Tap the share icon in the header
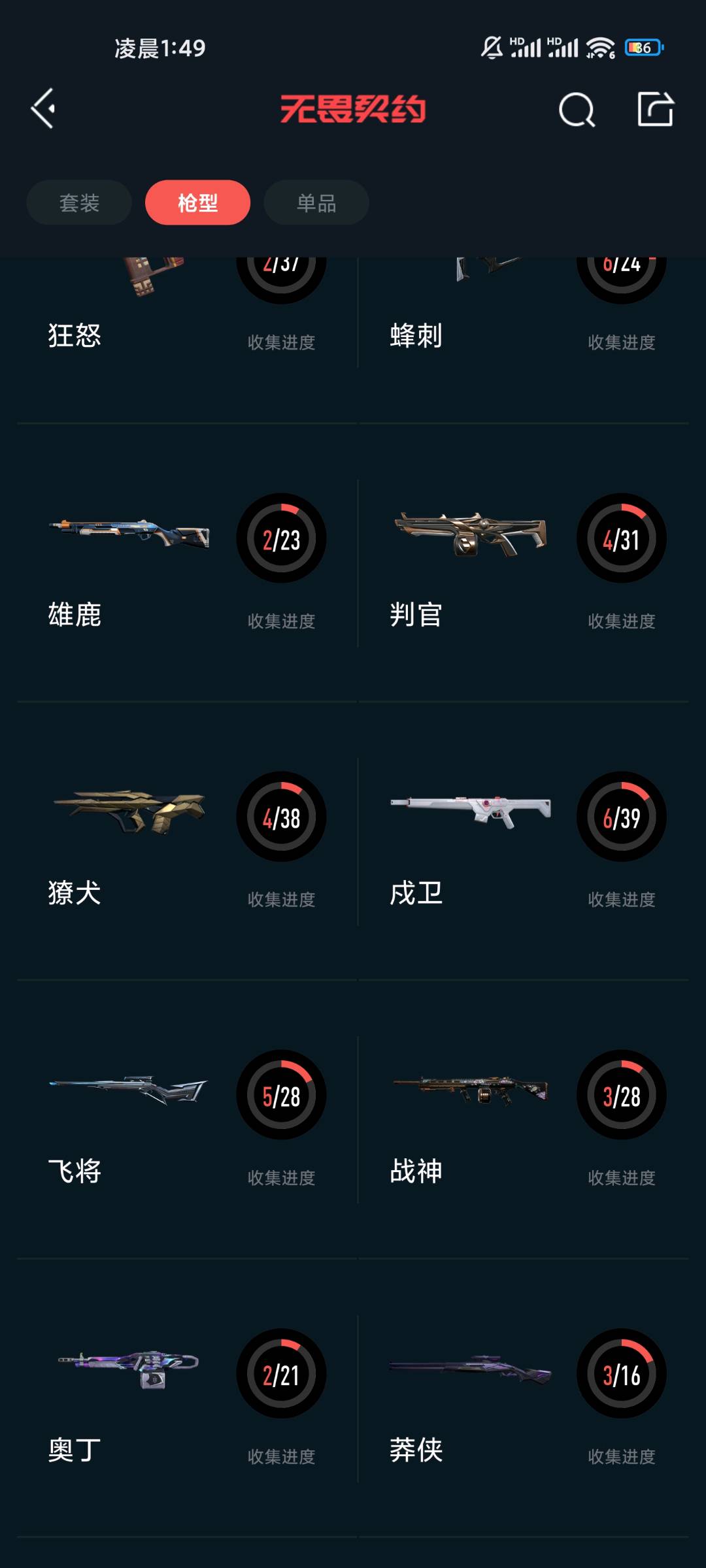706x1568 pixels. coord(655,108)
